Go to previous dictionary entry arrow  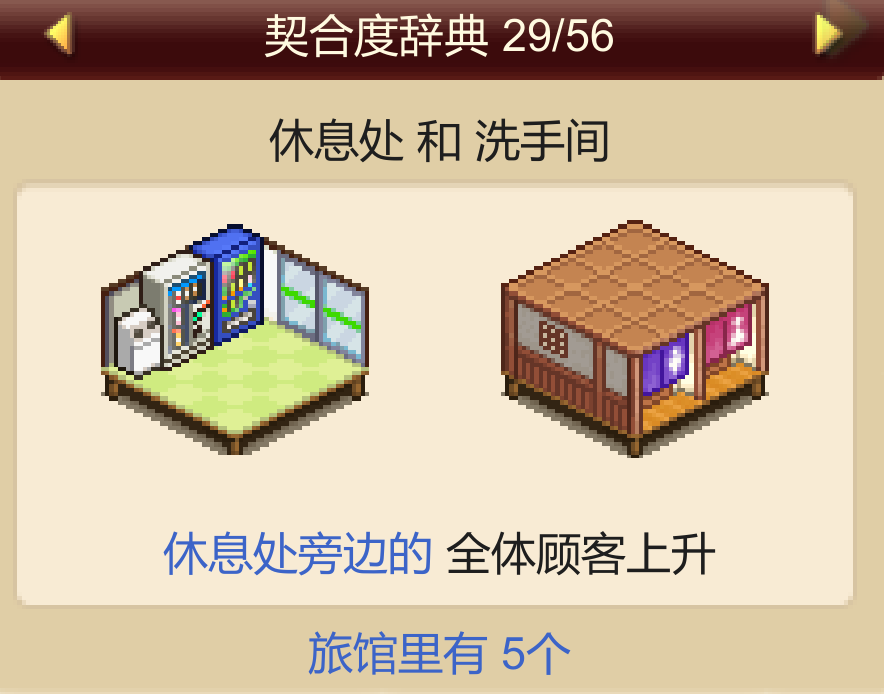[59, 35]
